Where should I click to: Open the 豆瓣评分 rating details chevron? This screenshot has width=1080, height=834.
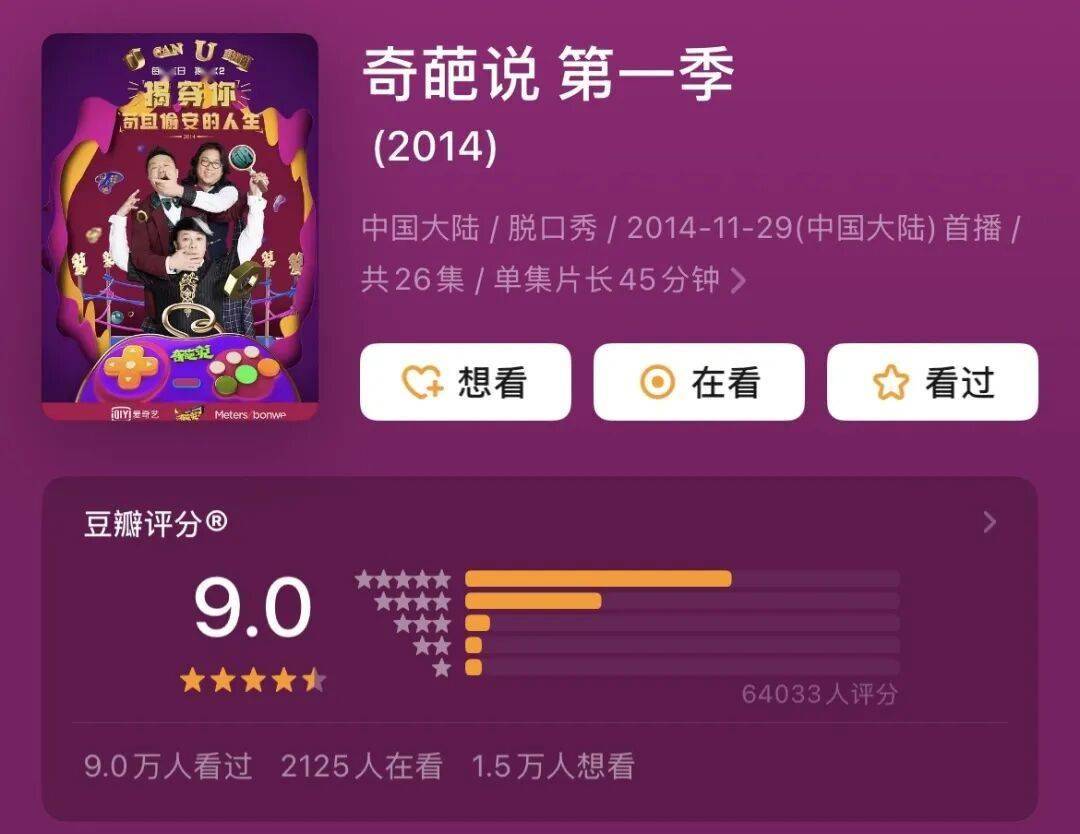[990, 522]
